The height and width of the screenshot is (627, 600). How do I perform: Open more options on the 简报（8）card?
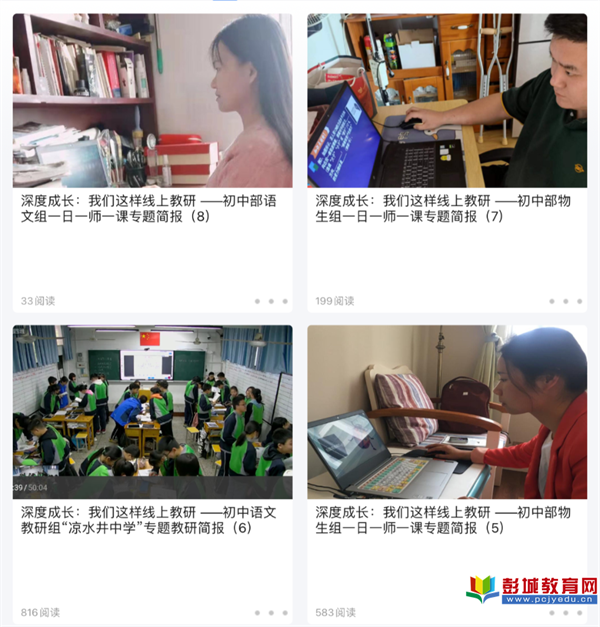point(270,301)
